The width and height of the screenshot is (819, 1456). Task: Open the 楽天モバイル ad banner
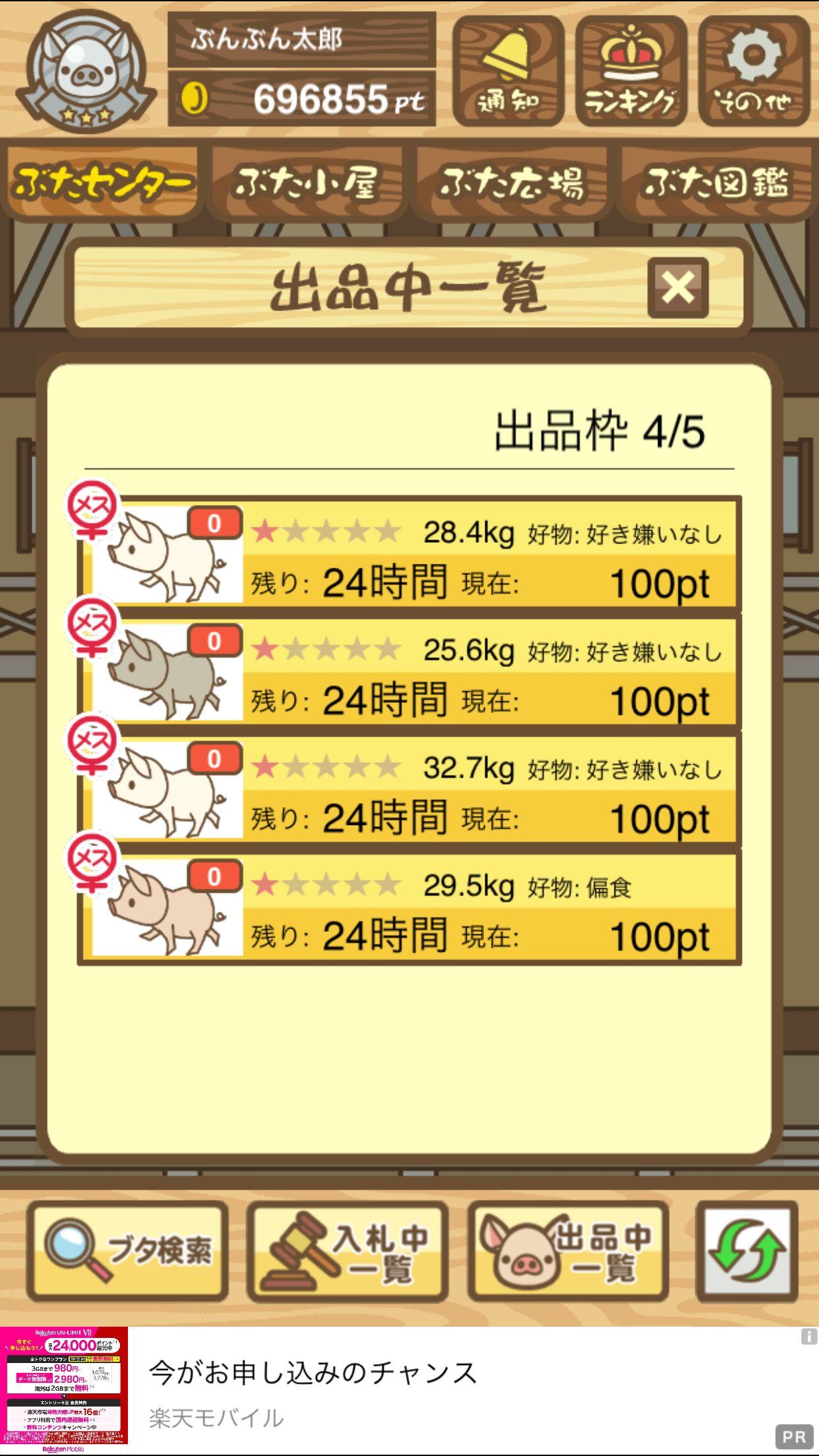409,1390
